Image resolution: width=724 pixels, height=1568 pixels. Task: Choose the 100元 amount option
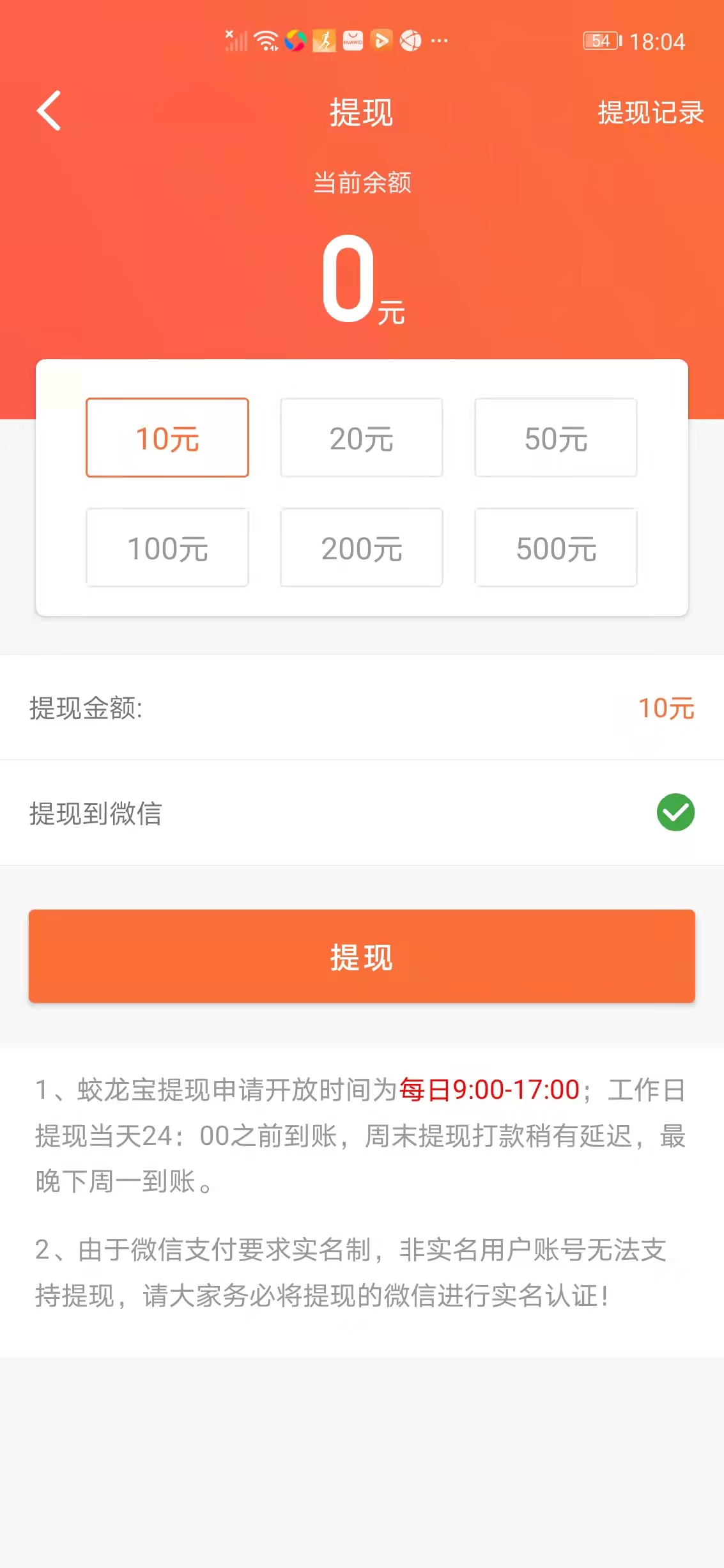(167, 548)
